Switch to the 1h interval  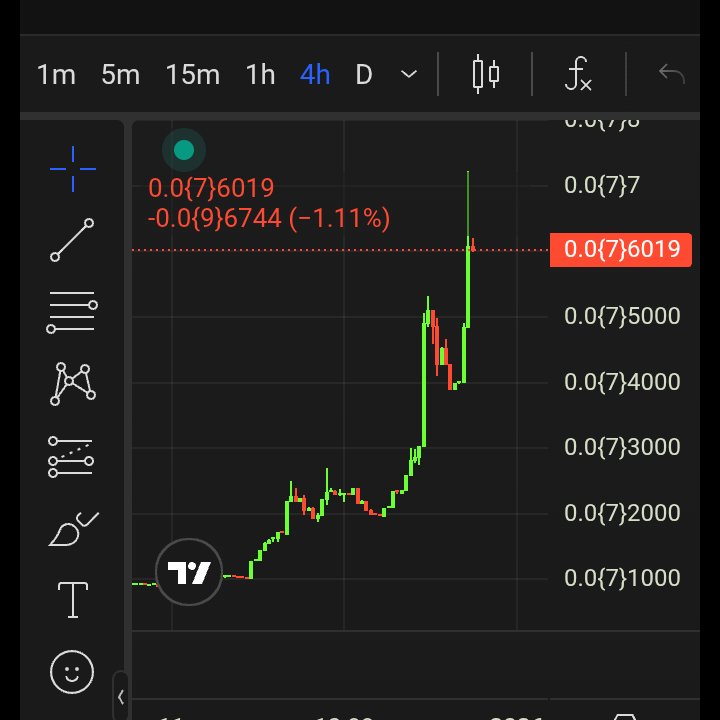(x=260, y=75)
